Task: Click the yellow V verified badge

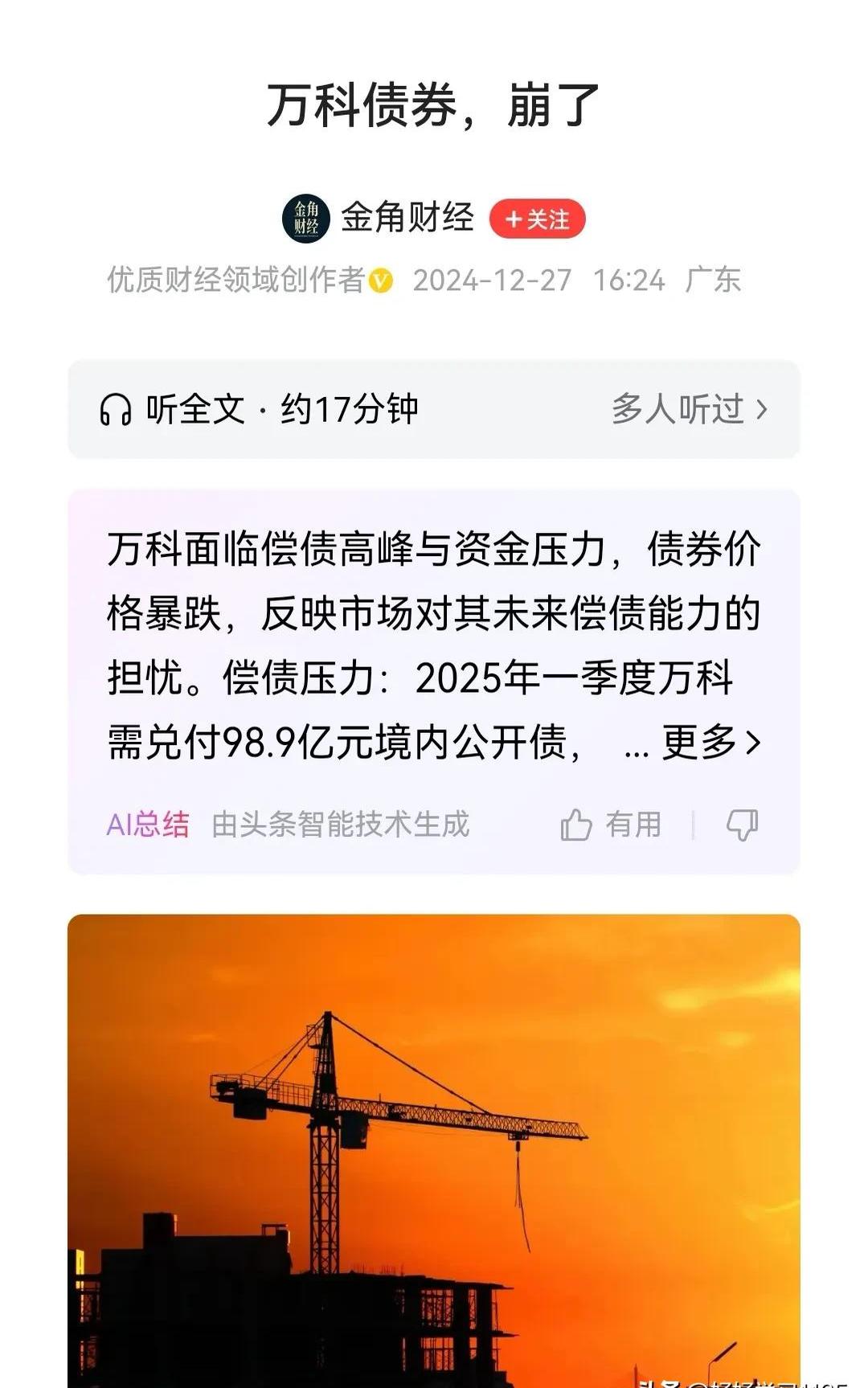Action: [x=381, y=280]
